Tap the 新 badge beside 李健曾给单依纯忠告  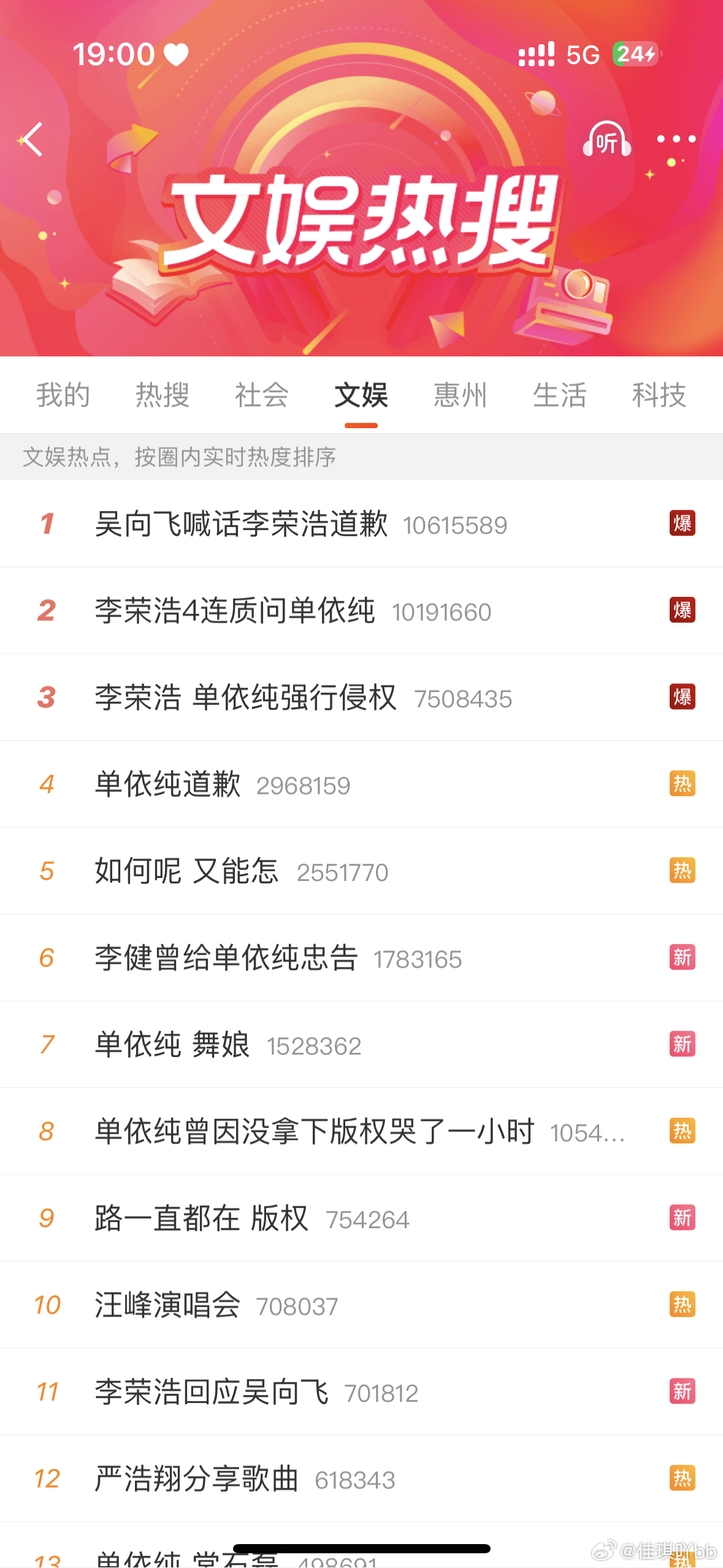(x=682, y=957)
